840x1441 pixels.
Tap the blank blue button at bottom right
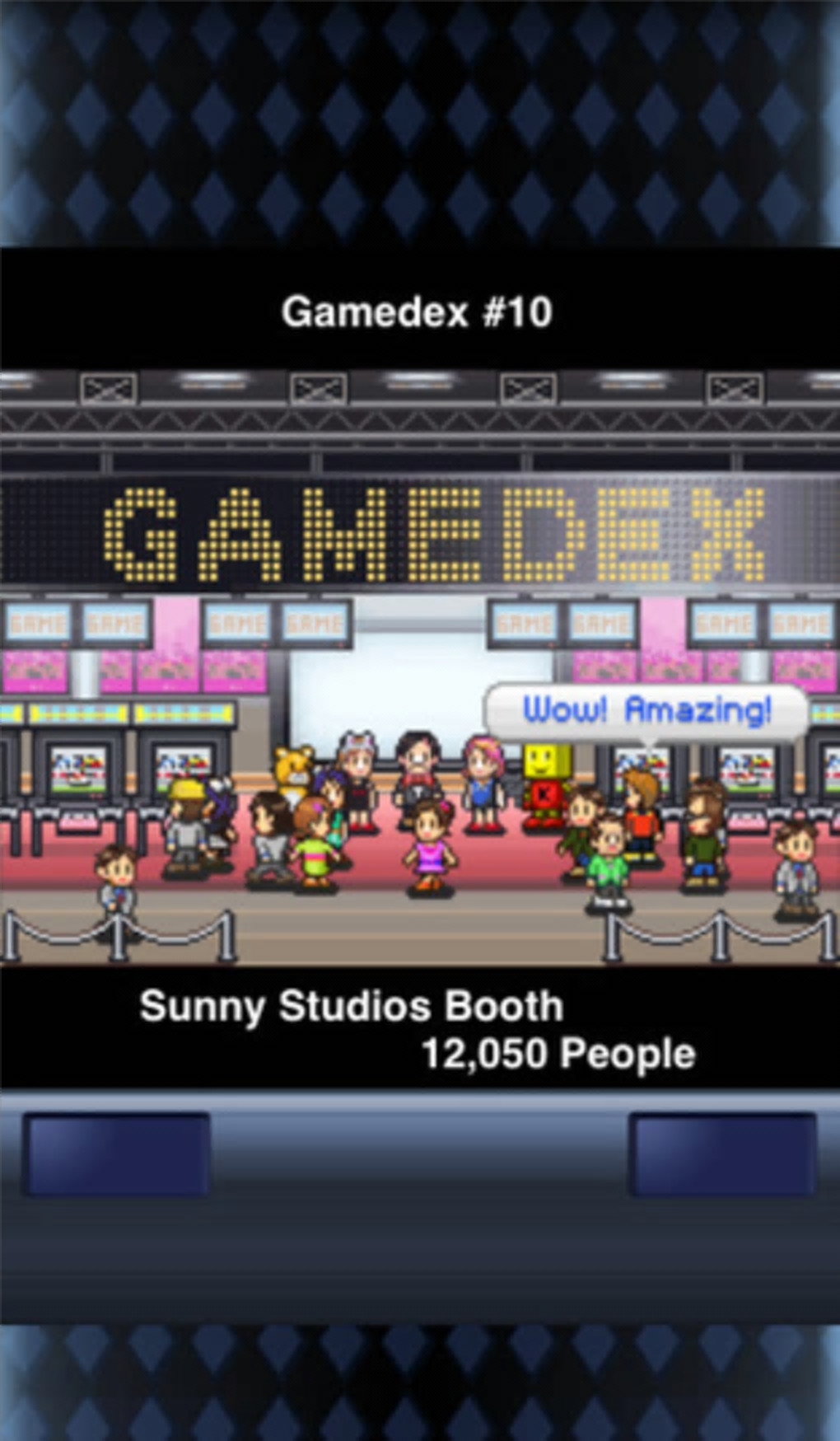pyautogui.click(x=723, y=1153)
